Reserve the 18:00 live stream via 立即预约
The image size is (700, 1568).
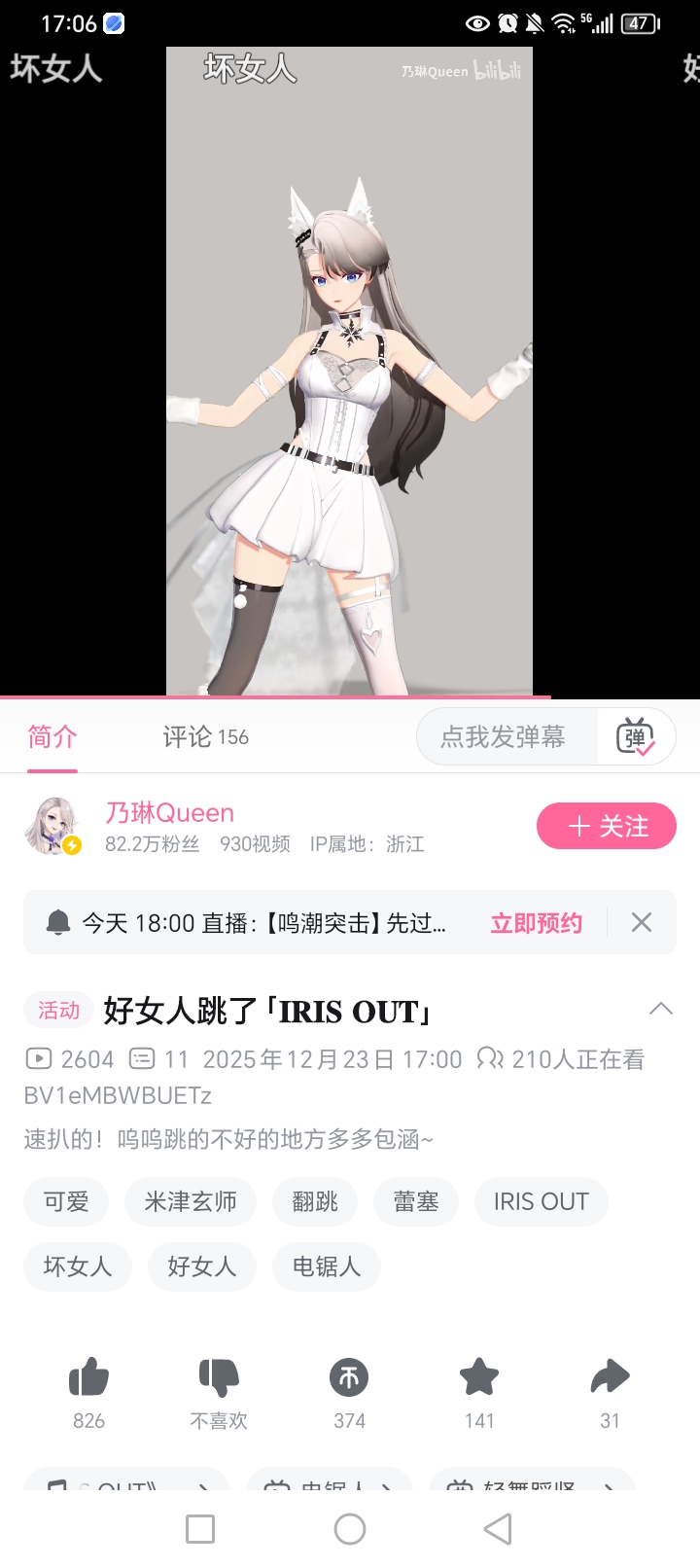click(536, 923)
